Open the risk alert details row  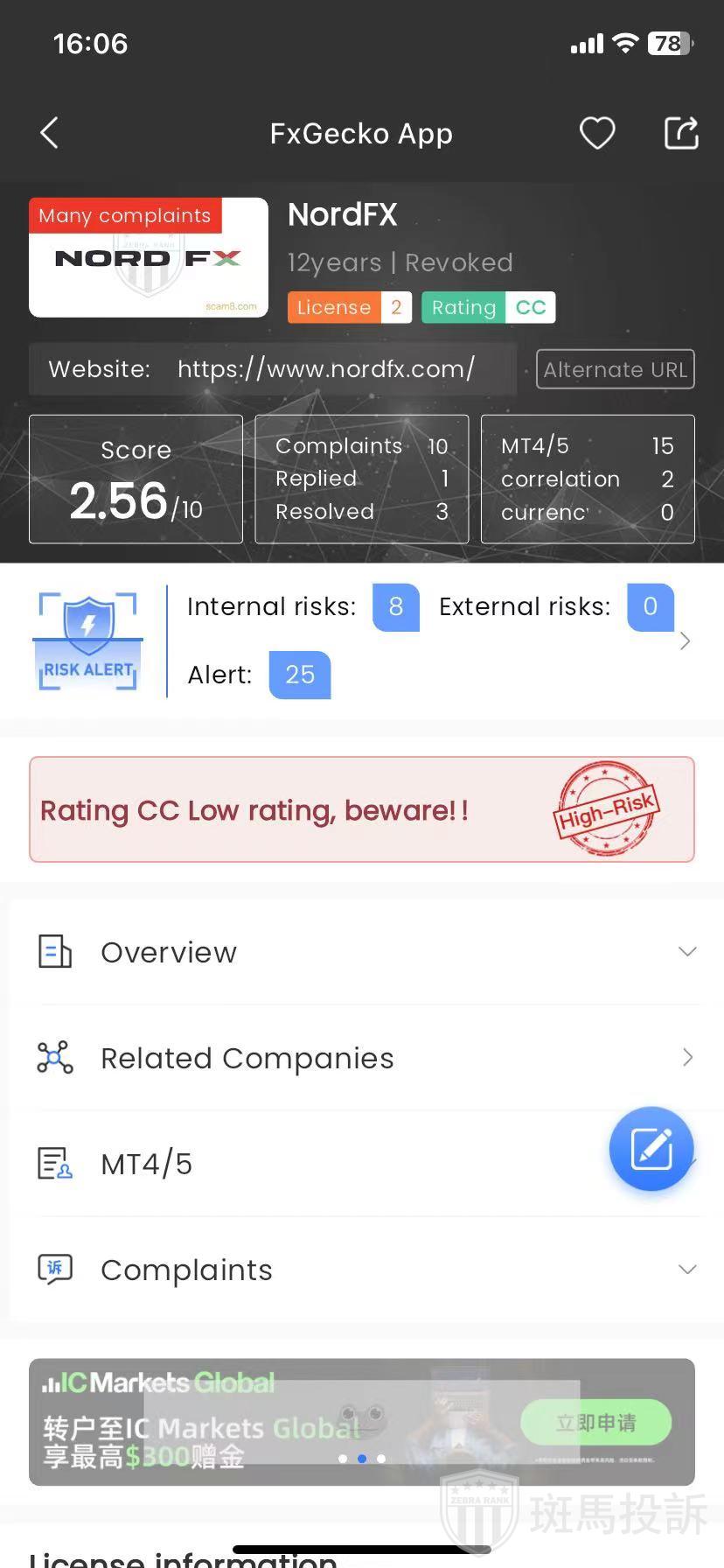[x=684, y=641]
